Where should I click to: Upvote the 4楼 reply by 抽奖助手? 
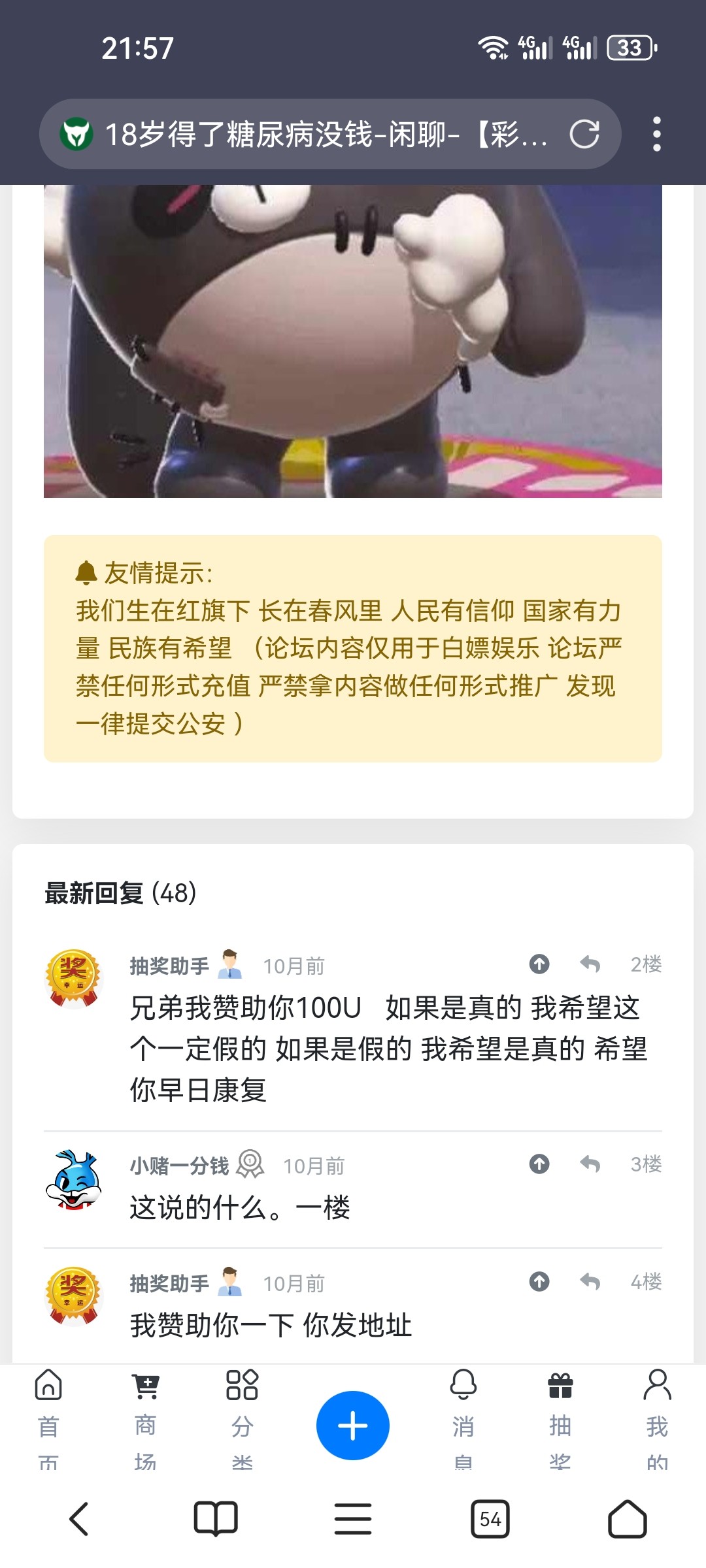(x=539, y=1281)
